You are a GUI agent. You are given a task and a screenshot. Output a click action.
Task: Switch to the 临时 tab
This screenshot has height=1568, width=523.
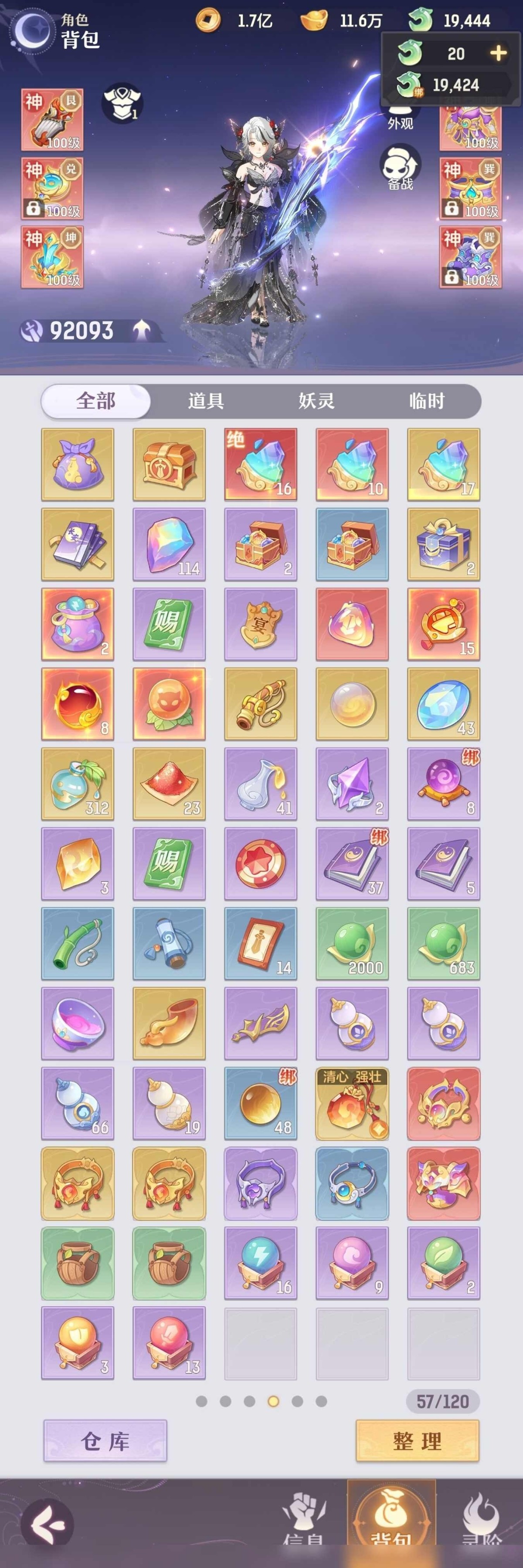(427, 401)
